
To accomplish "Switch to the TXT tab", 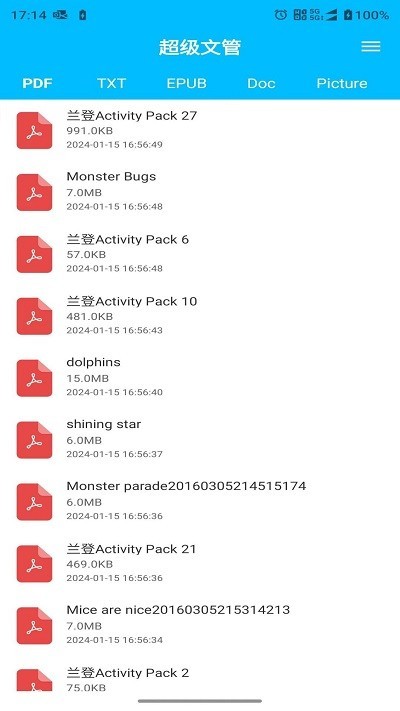I will click(111, 83).
